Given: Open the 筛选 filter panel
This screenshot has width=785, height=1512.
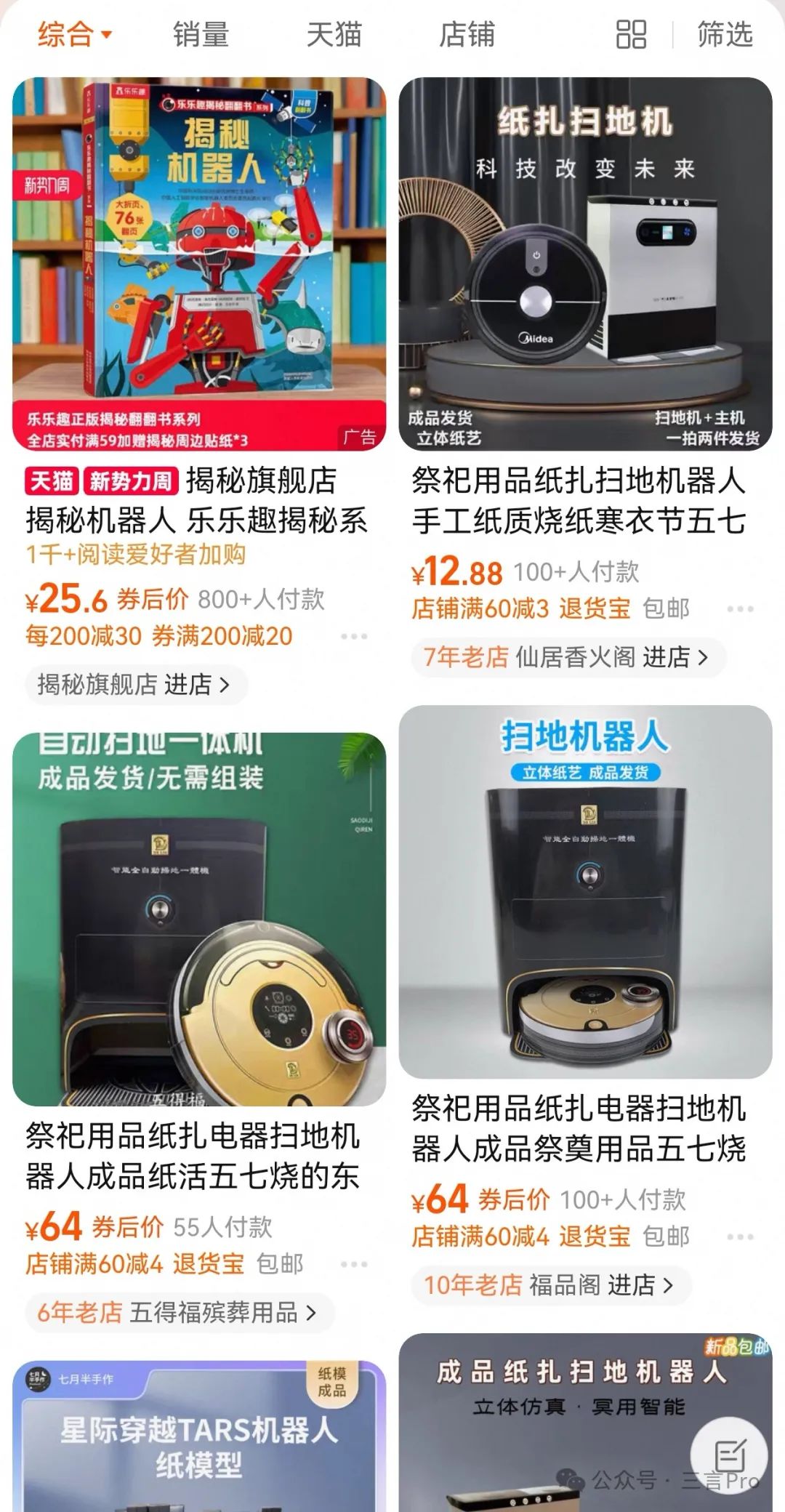Looking at the screenshot, I should (725, 34).
